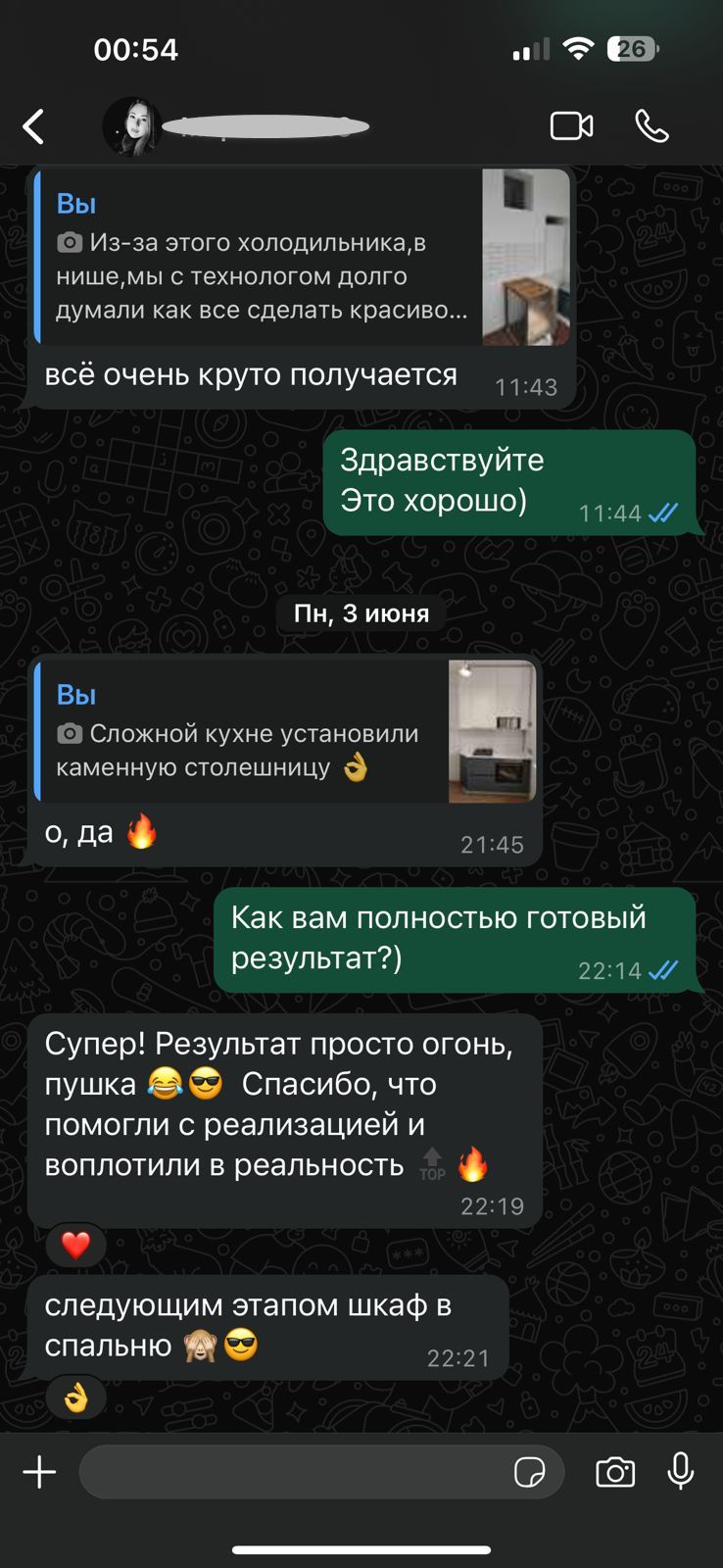Open the attachment plus menu
This screenshot has width=723, height=1568.
tap(39, 1472)
